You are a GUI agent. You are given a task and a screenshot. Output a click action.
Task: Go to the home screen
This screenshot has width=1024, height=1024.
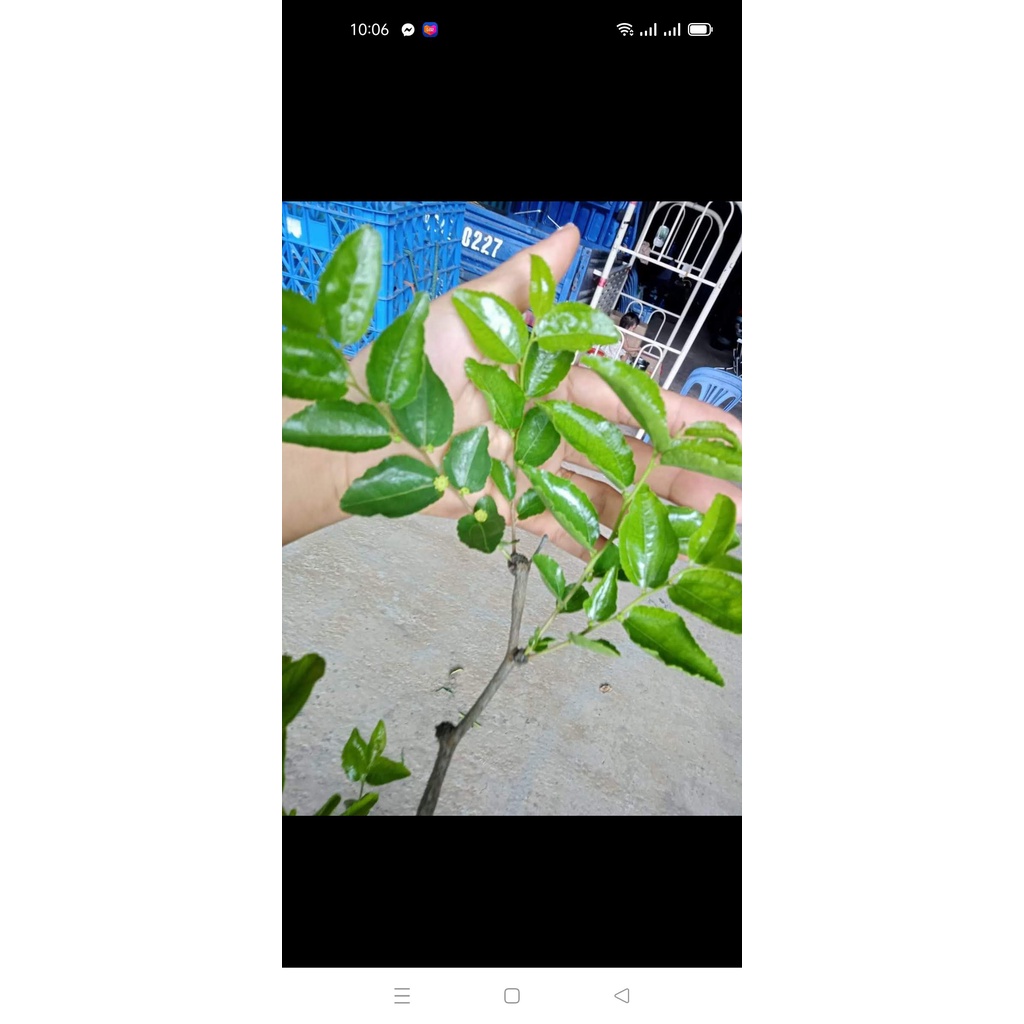512,995
